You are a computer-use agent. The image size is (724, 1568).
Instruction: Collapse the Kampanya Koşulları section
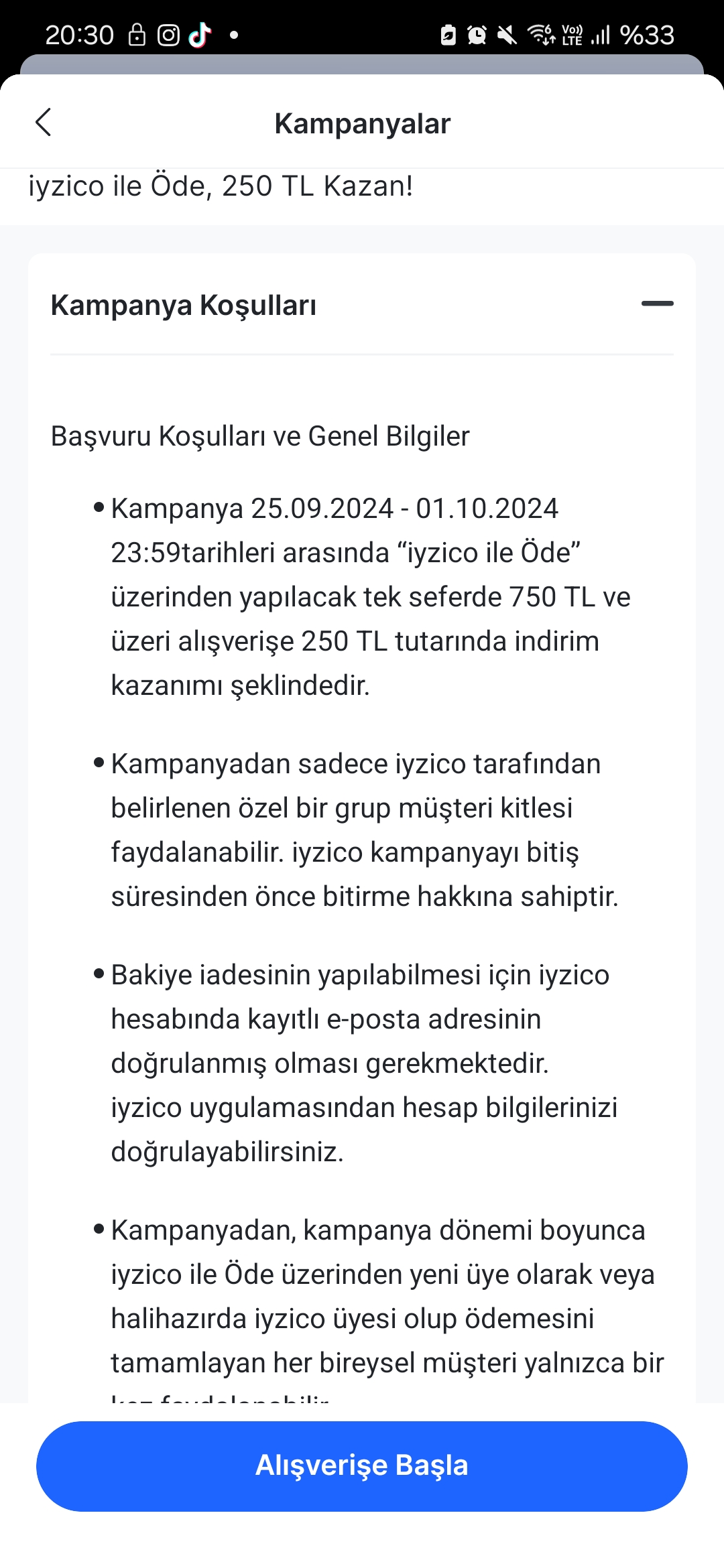pyautogui.click(x=656, y=304)
